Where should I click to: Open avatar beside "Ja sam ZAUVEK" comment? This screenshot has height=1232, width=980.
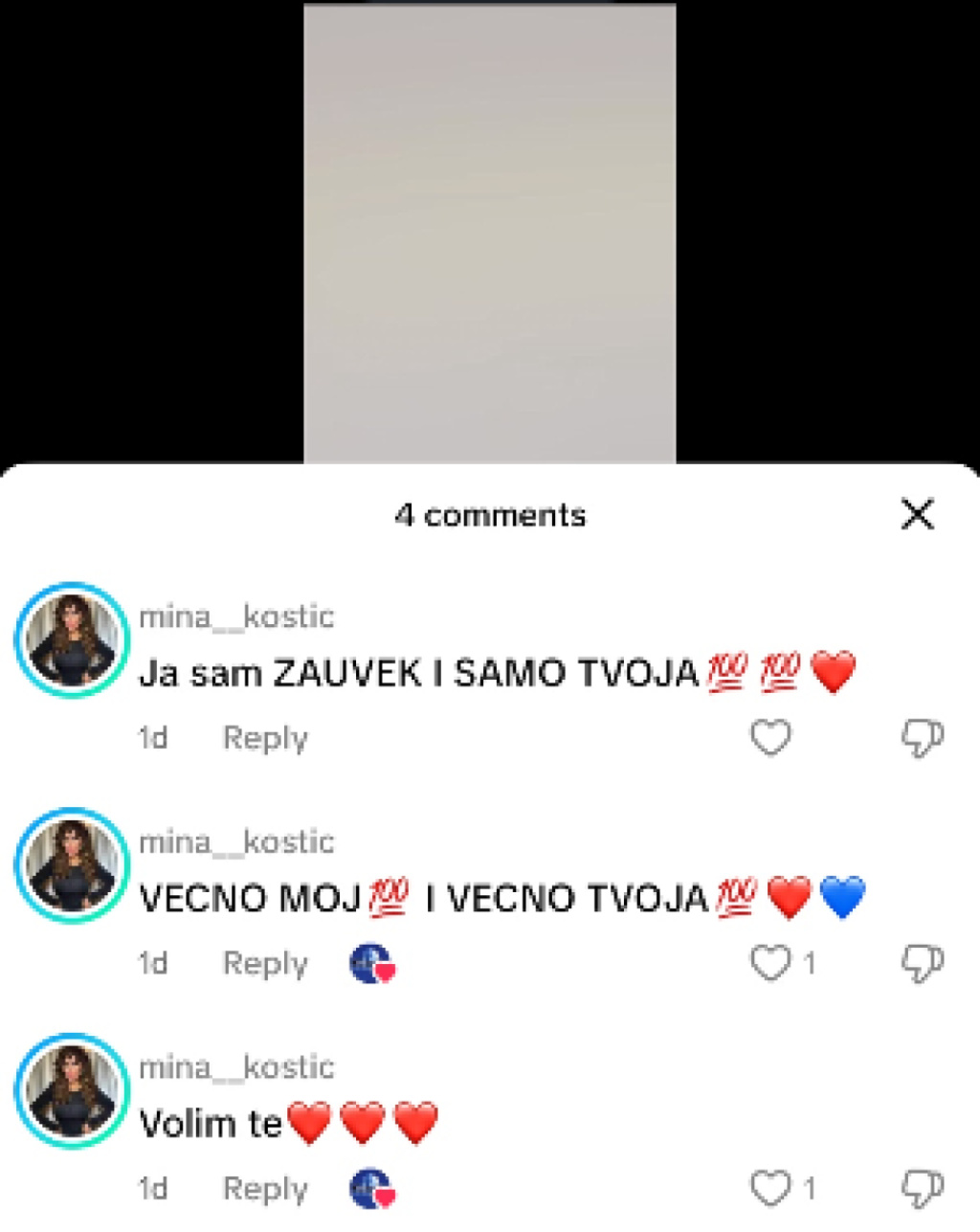click(x=72, y=639)
